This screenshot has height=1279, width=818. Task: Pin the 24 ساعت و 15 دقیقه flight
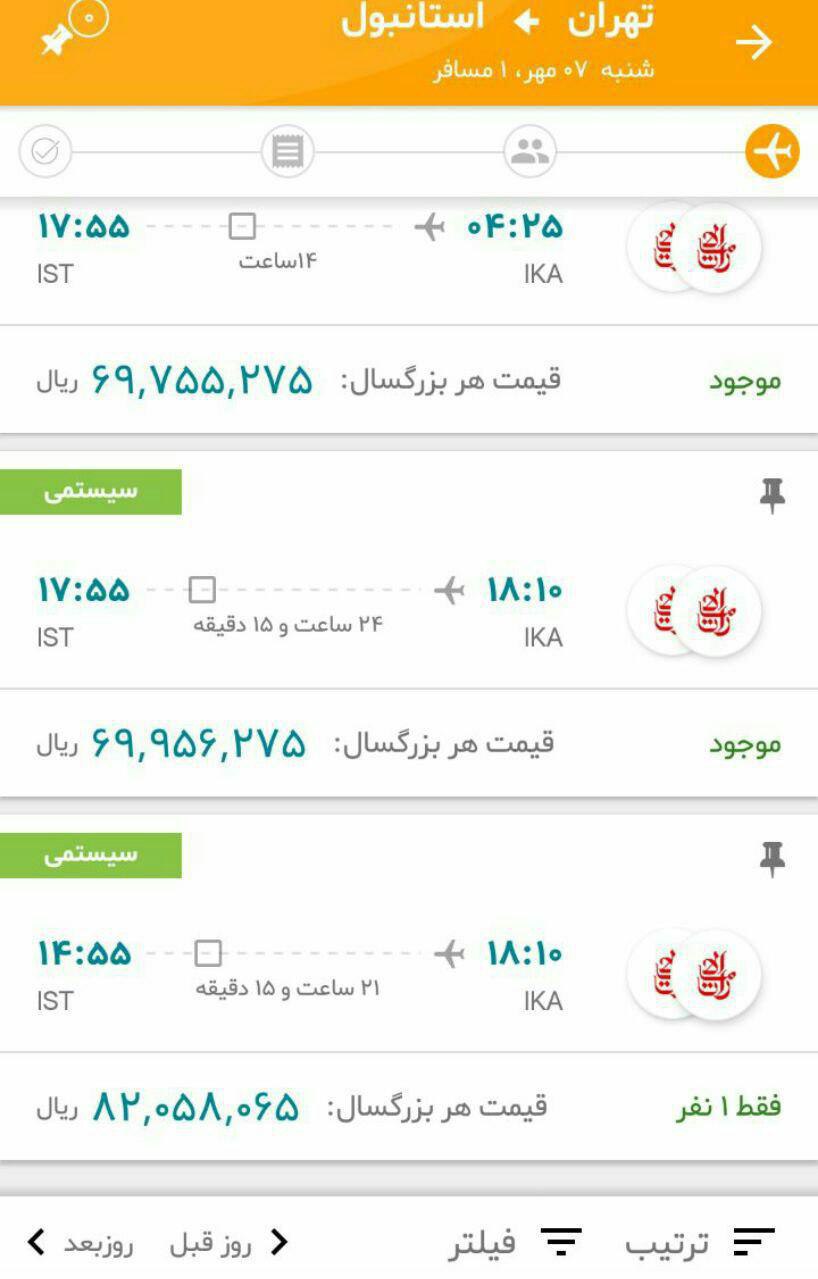772,494
